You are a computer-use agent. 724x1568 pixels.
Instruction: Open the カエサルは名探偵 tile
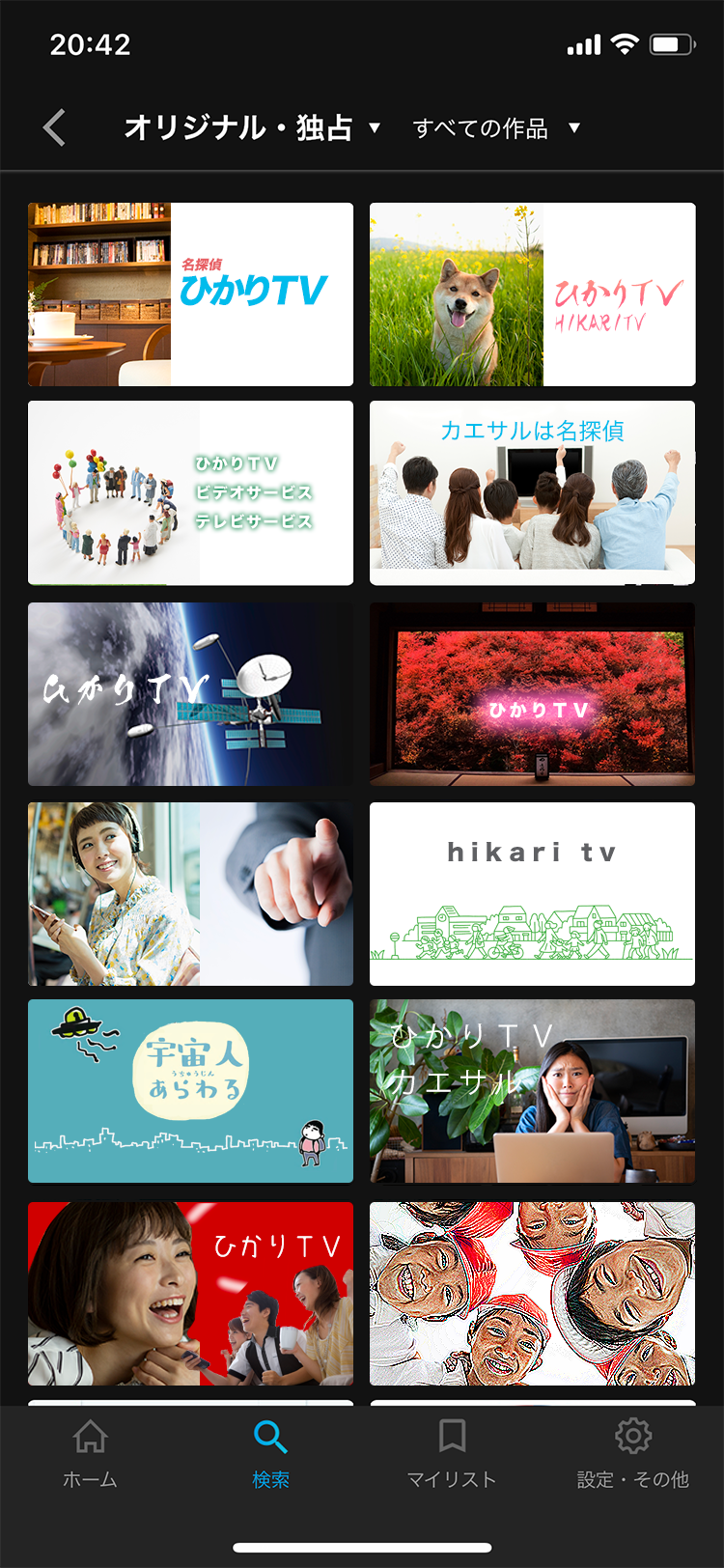[x=532, y=492]
